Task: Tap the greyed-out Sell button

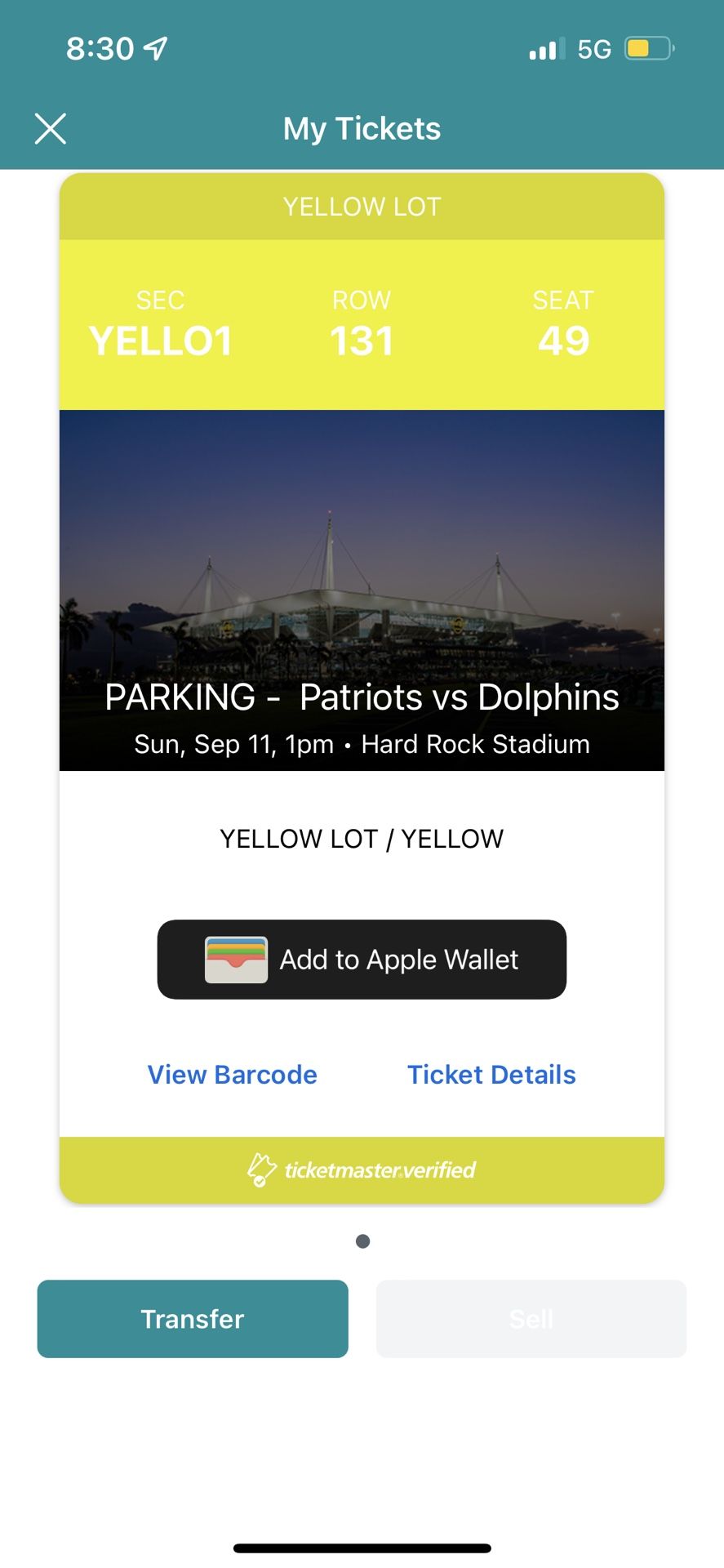Action: tap(531, 1319)
